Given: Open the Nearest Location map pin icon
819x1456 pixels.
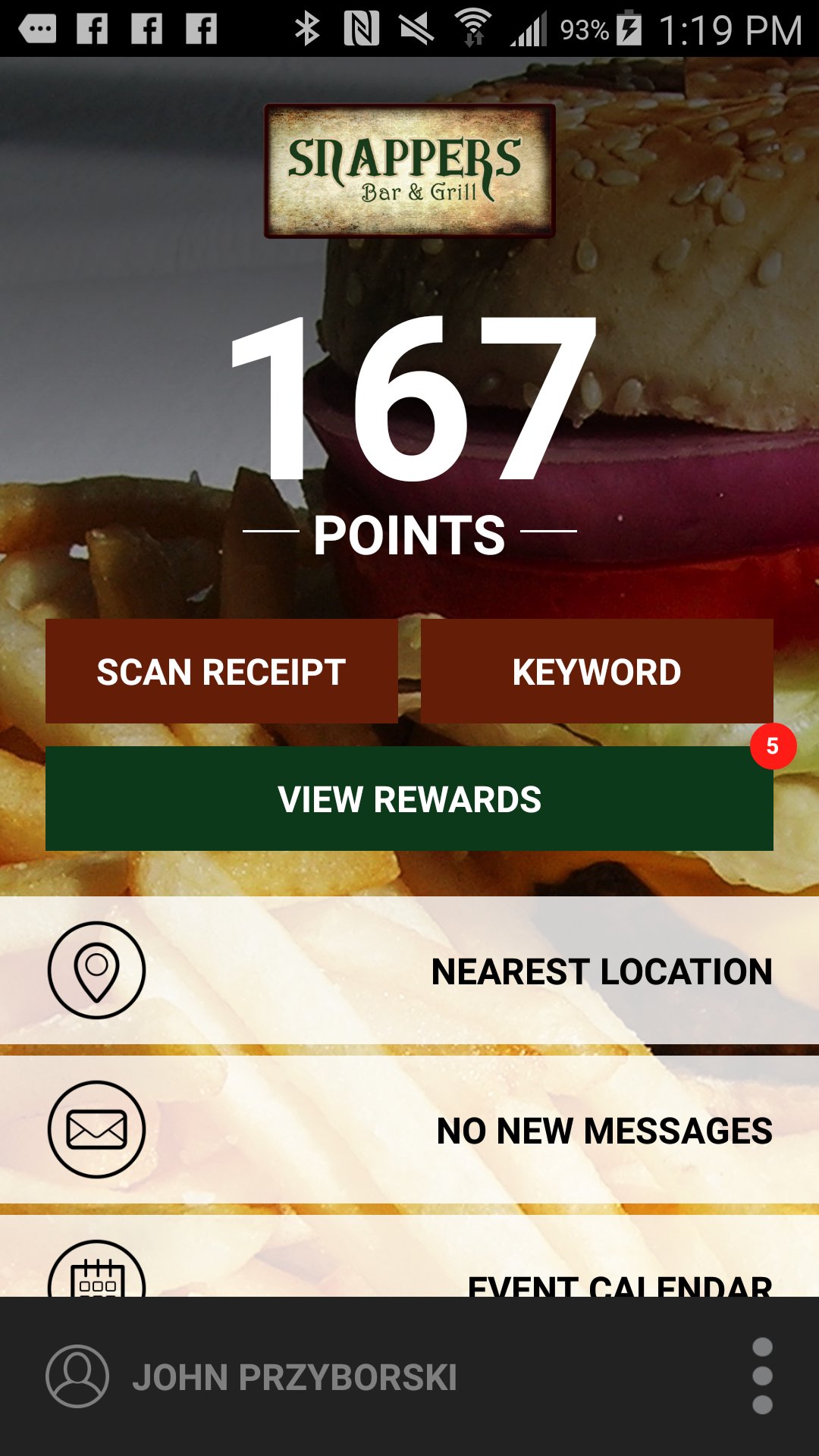Looking at the screenshot, I should (97, 973).
